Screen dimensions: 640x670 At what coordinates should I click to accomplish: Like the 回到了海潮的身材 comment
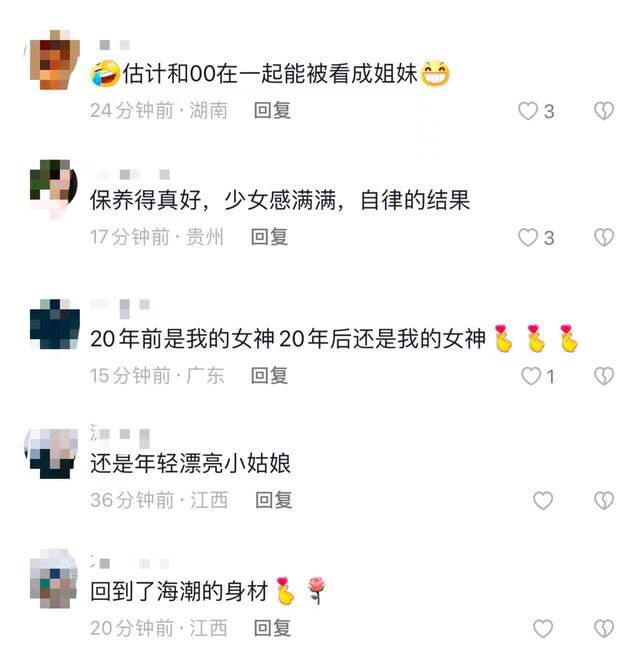tap(543, 628)
